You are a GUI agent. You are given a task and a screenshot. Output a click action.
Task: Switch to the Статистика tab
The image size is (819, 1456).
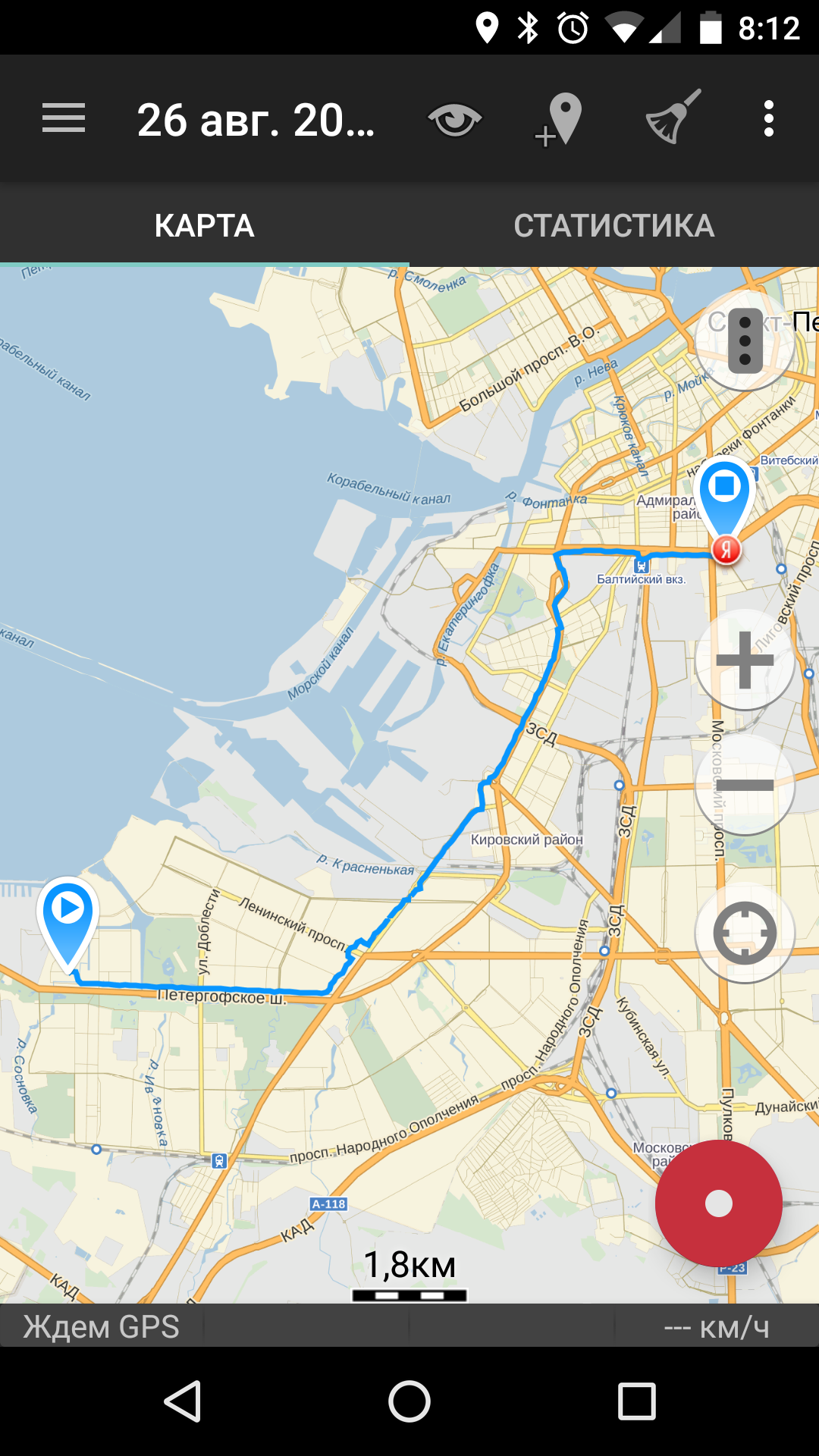(x=613, y=225)
